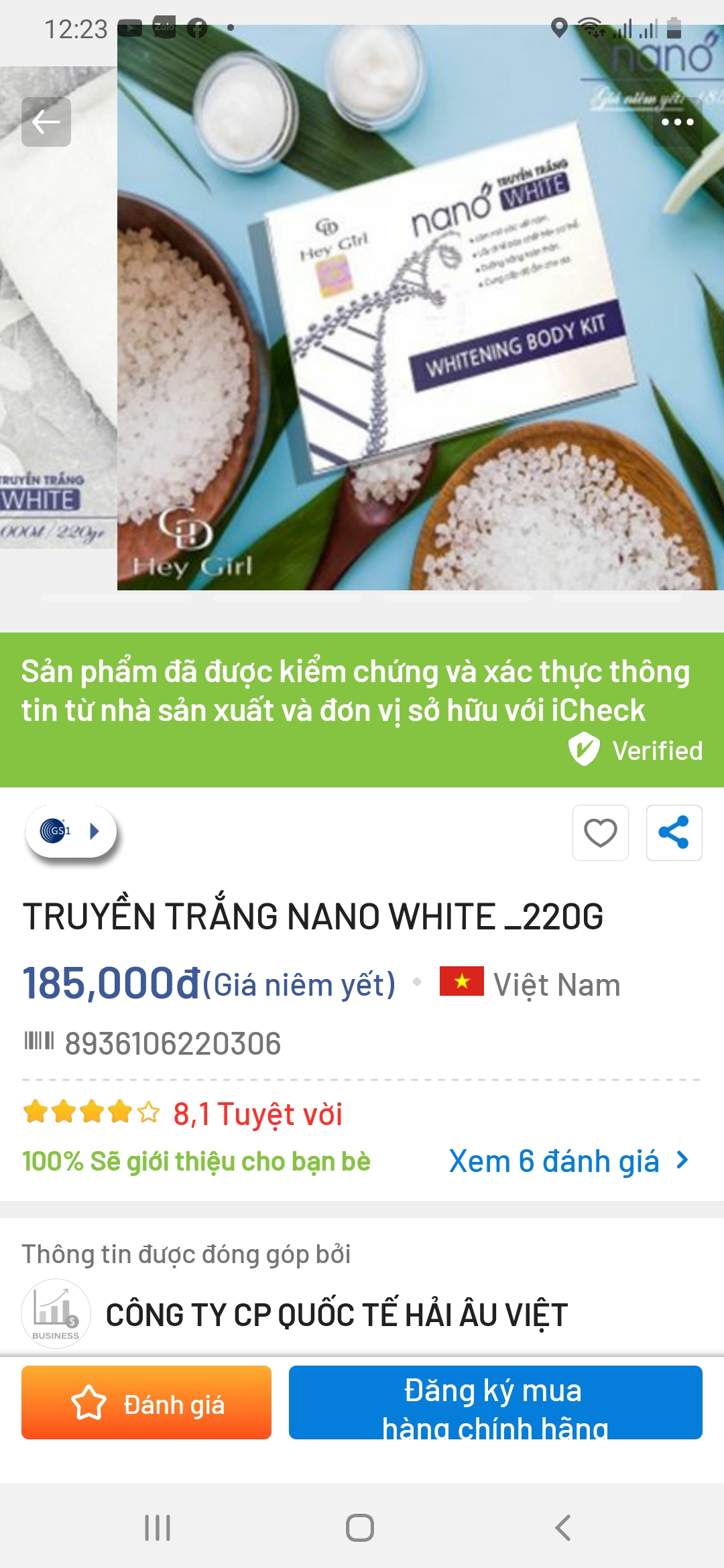
Task: Tap the share icon
Action: [x=676, y=833]
